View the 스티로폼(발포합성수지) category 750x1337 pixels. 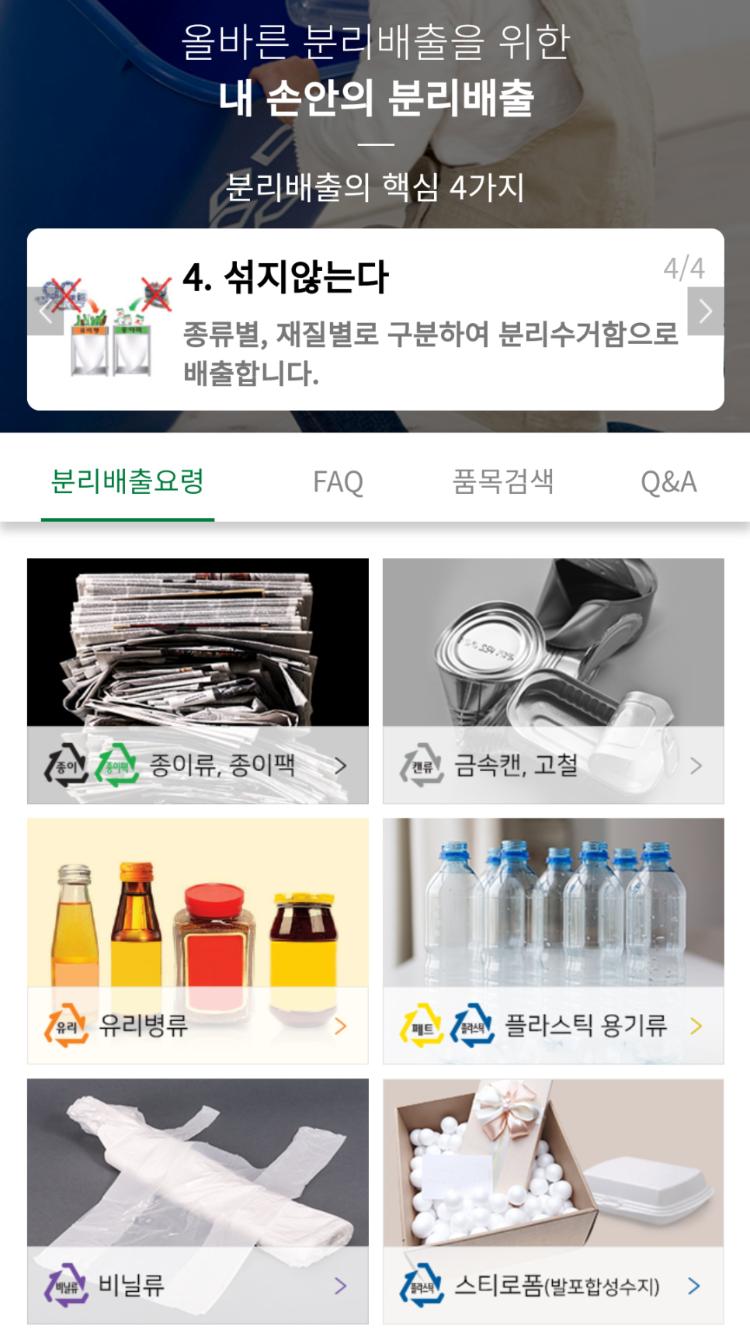(x=553, y=1201)
